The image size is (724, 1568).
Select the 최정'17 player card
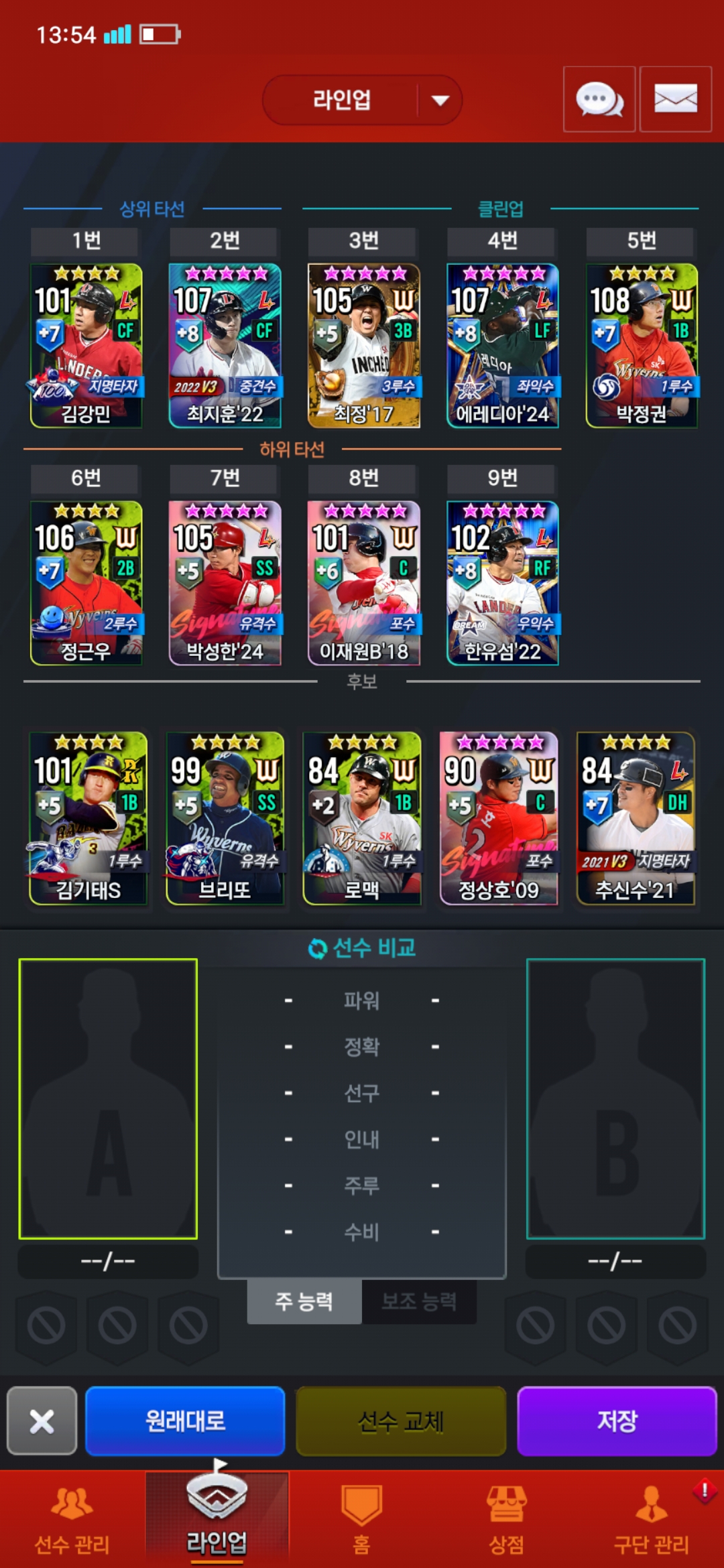click(364, 346)
